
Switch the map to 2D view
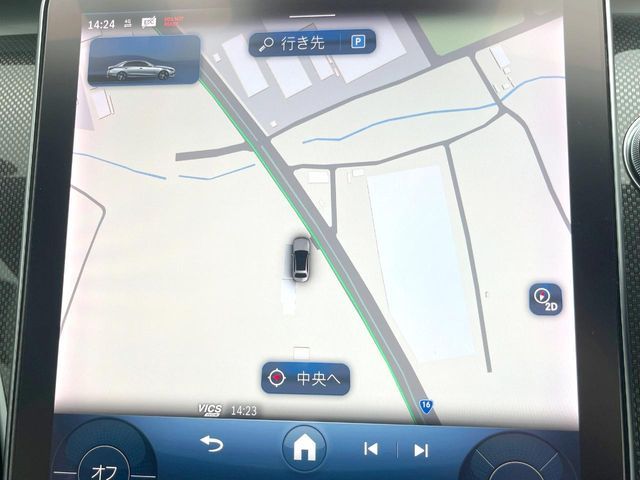point(546,299)
